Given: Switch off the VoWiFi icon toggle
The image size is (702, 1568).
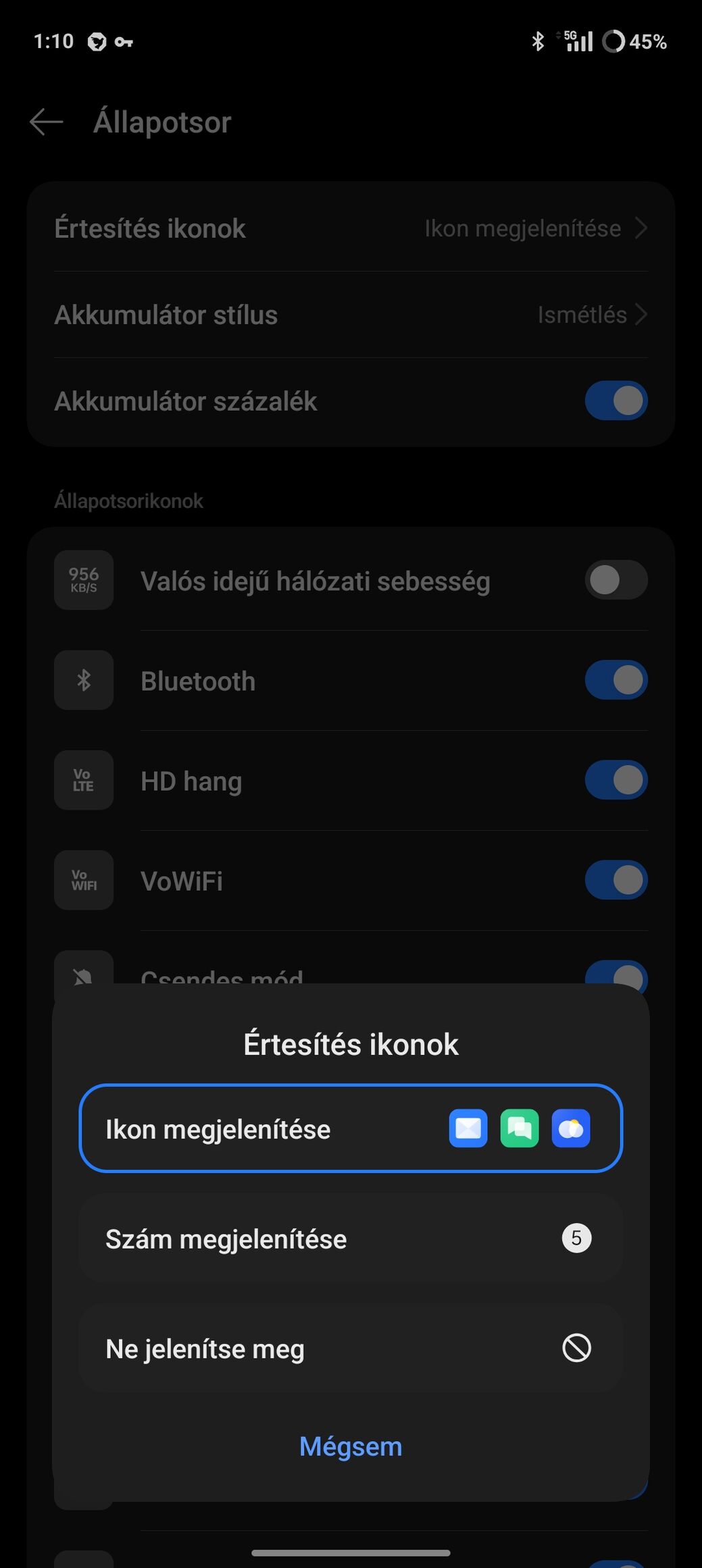Looking at the screenshot, I should click(616, 880).
